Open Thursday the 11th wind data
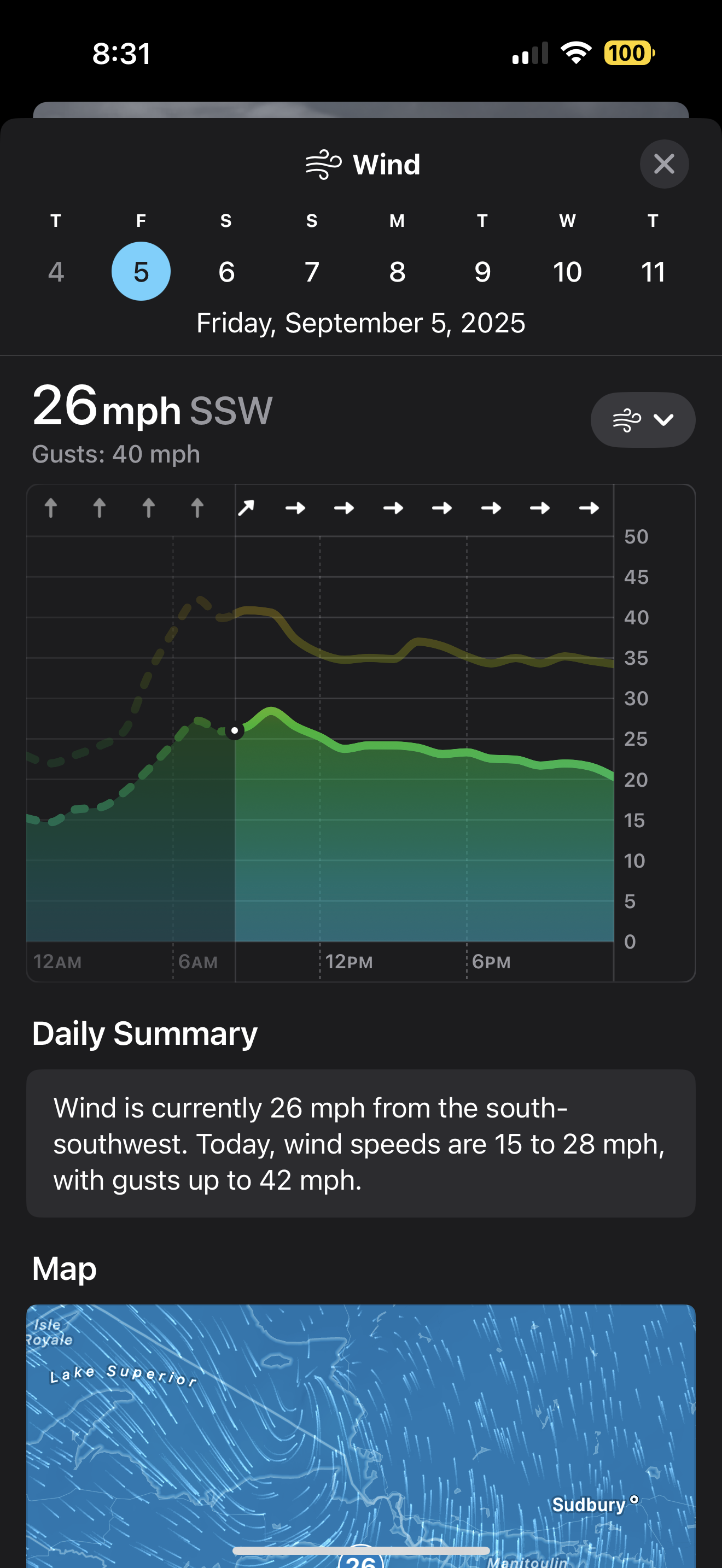 (653, 271)
